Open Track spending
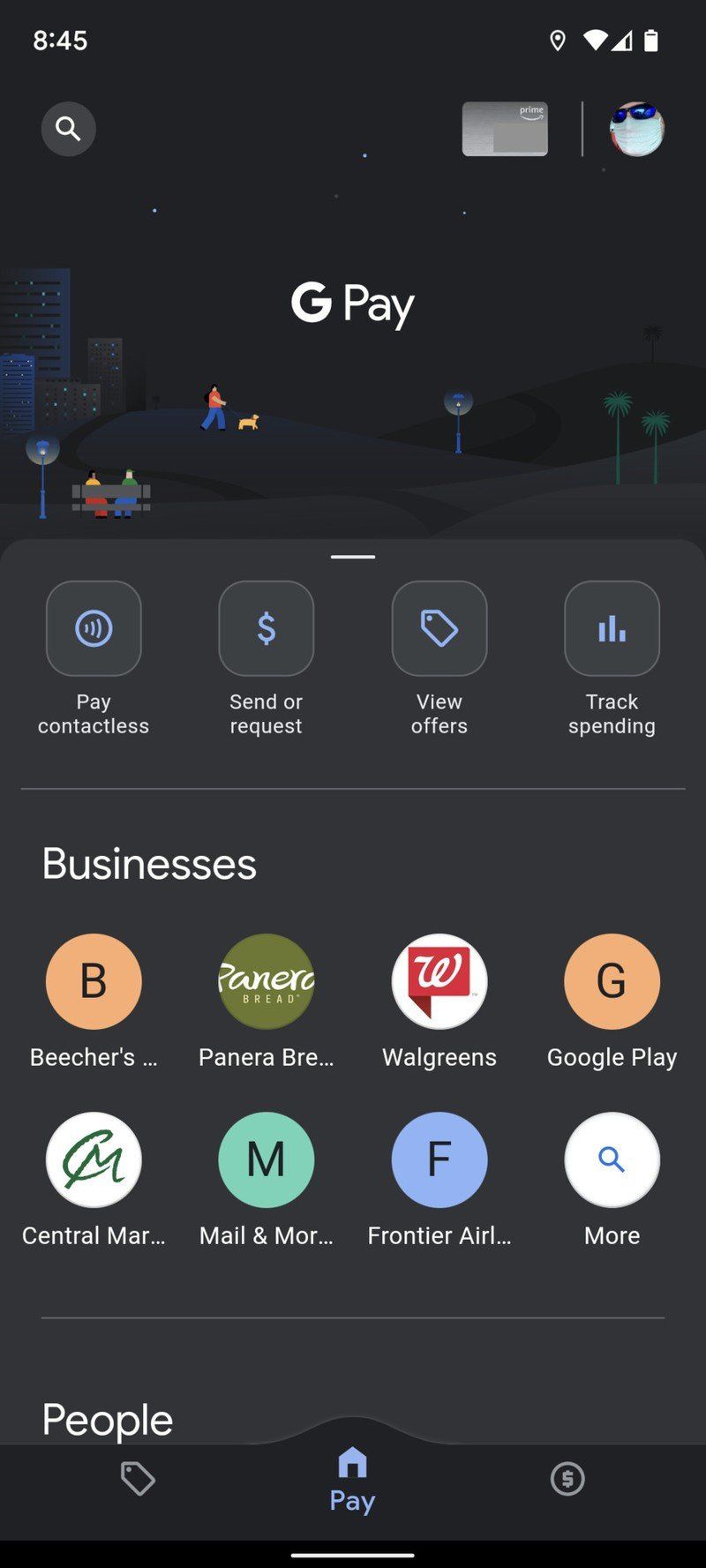The image size is (706, 1568). [x=612, y=628]
